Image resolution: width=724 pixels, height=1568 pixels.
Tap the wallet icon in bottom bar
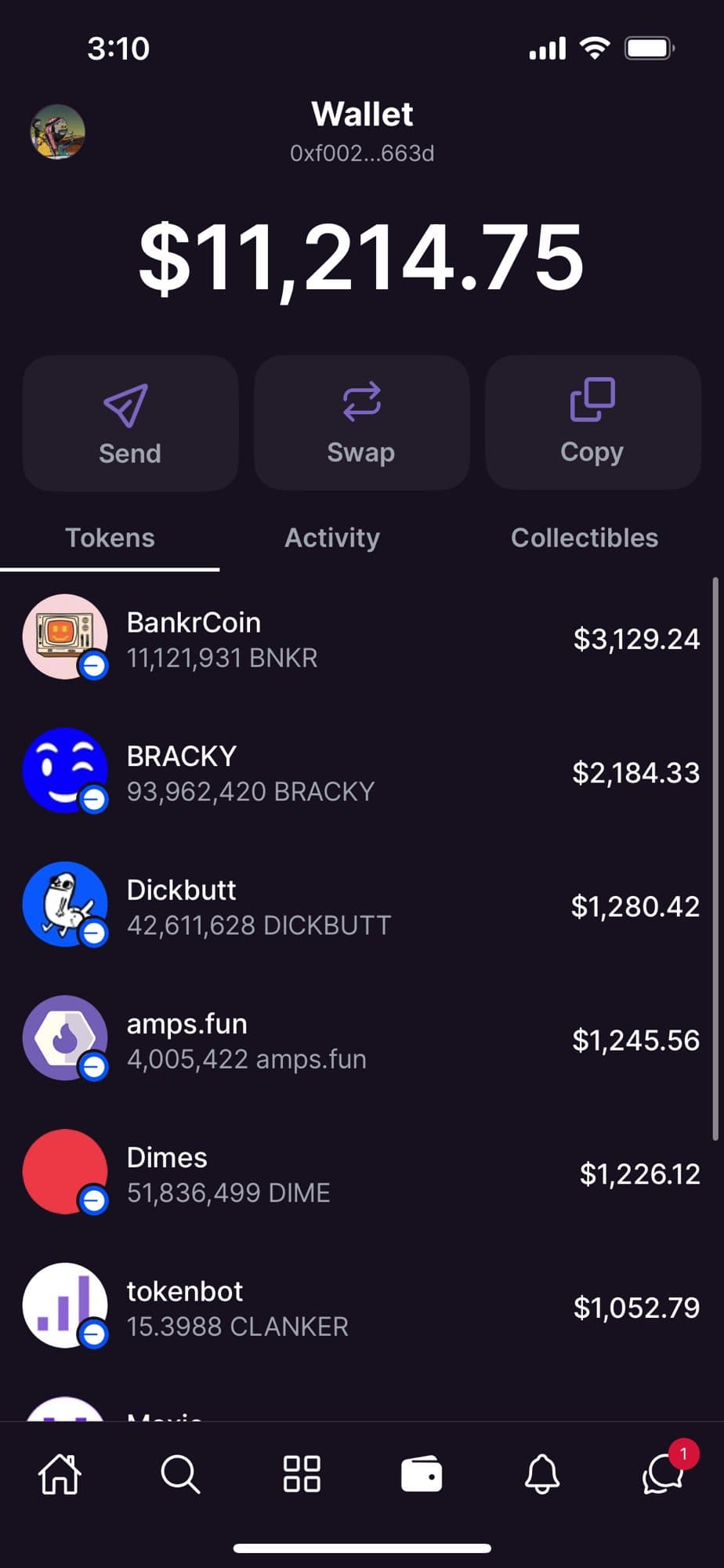point(422,1475)
